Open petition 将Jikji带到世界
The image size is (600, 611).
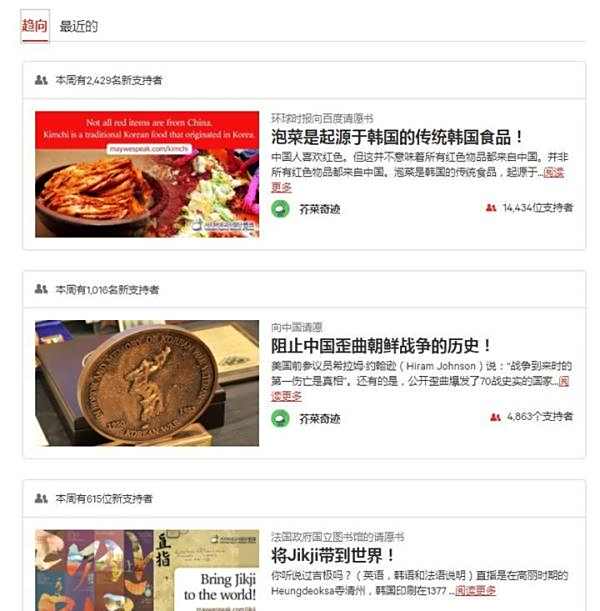point(334,555)
